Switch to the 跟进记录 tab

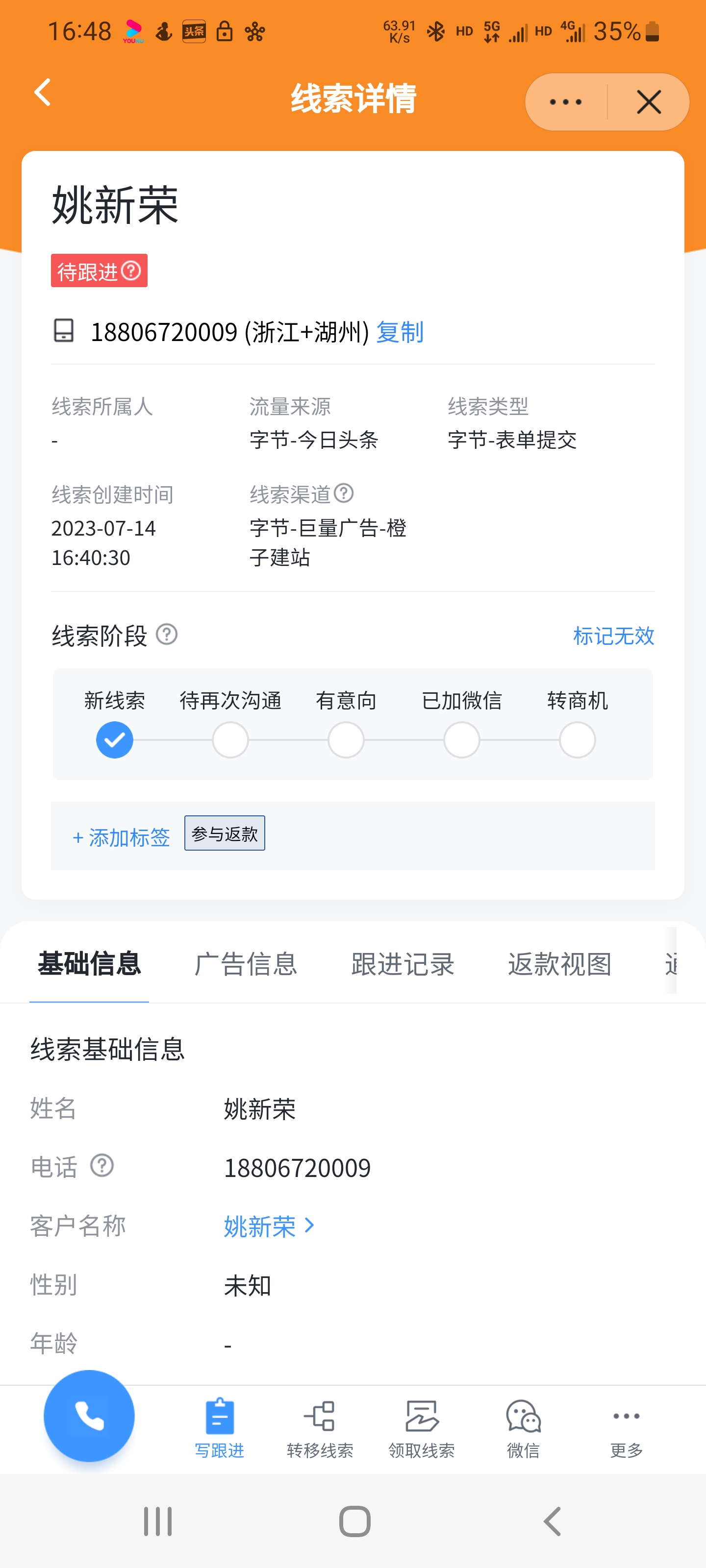tap(403, 964)
